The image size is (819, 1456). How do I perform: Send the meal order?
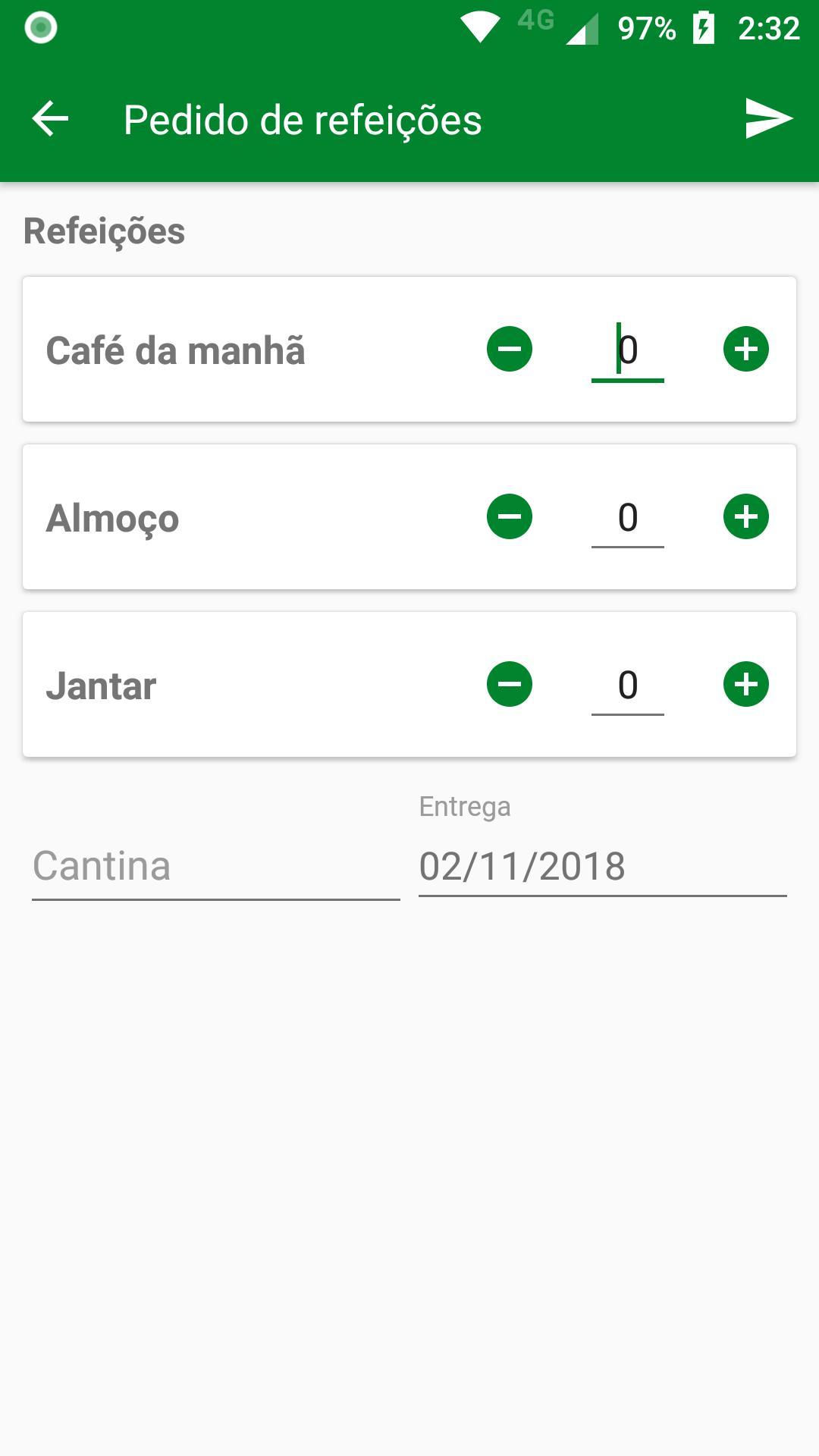769,119
